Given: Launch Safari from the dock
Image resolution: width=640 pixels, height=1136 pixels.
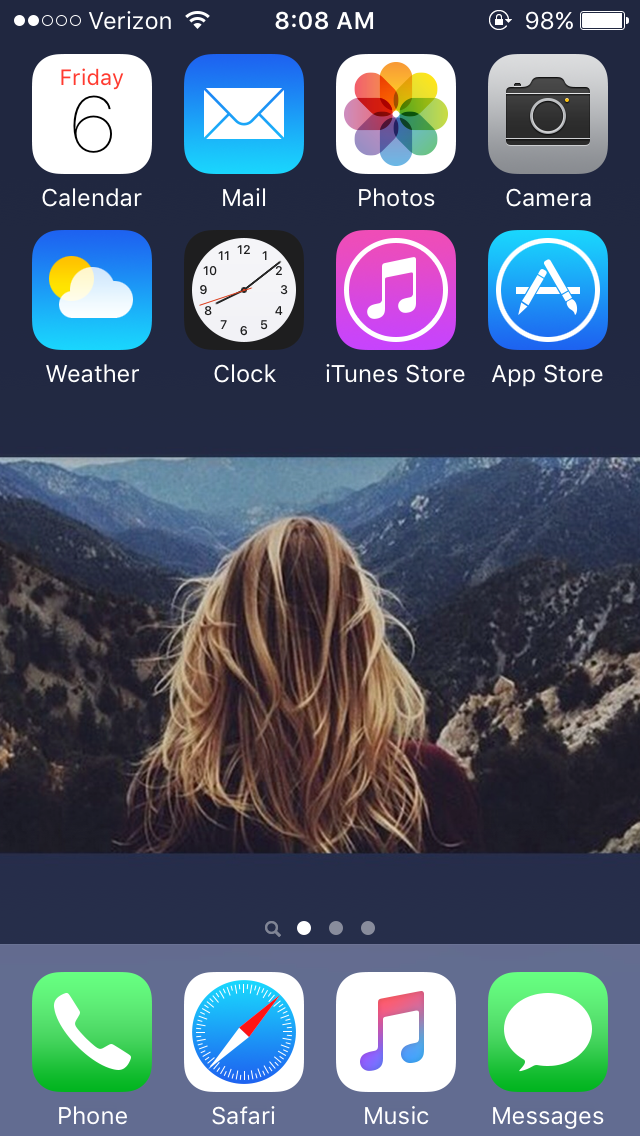Looking at the screenshot, I should (x=244, y=1032).
